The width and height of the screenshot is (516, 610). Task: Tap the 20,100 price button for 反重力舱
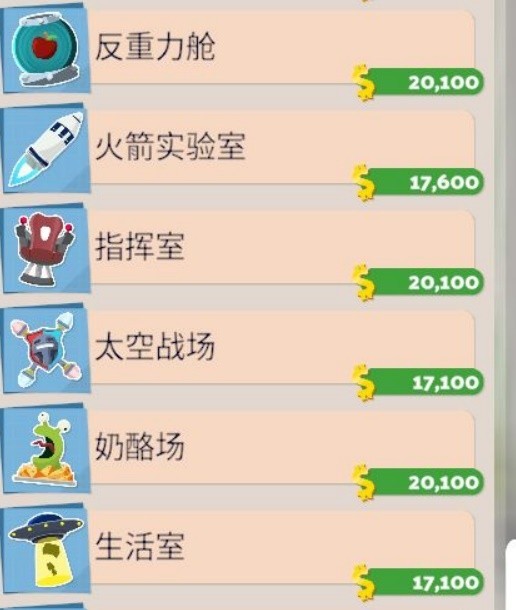coord(418,82)
